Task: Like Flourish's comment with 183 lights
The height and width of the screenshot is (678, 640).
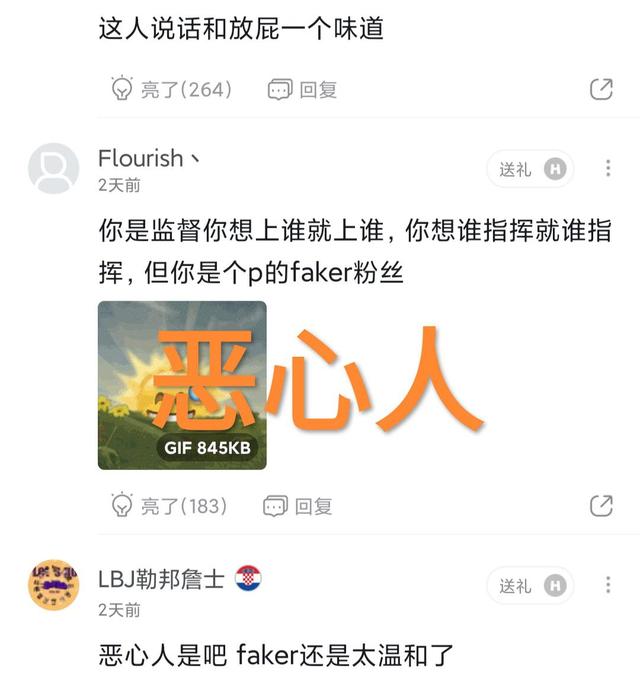Action: (x=168, y=505)
